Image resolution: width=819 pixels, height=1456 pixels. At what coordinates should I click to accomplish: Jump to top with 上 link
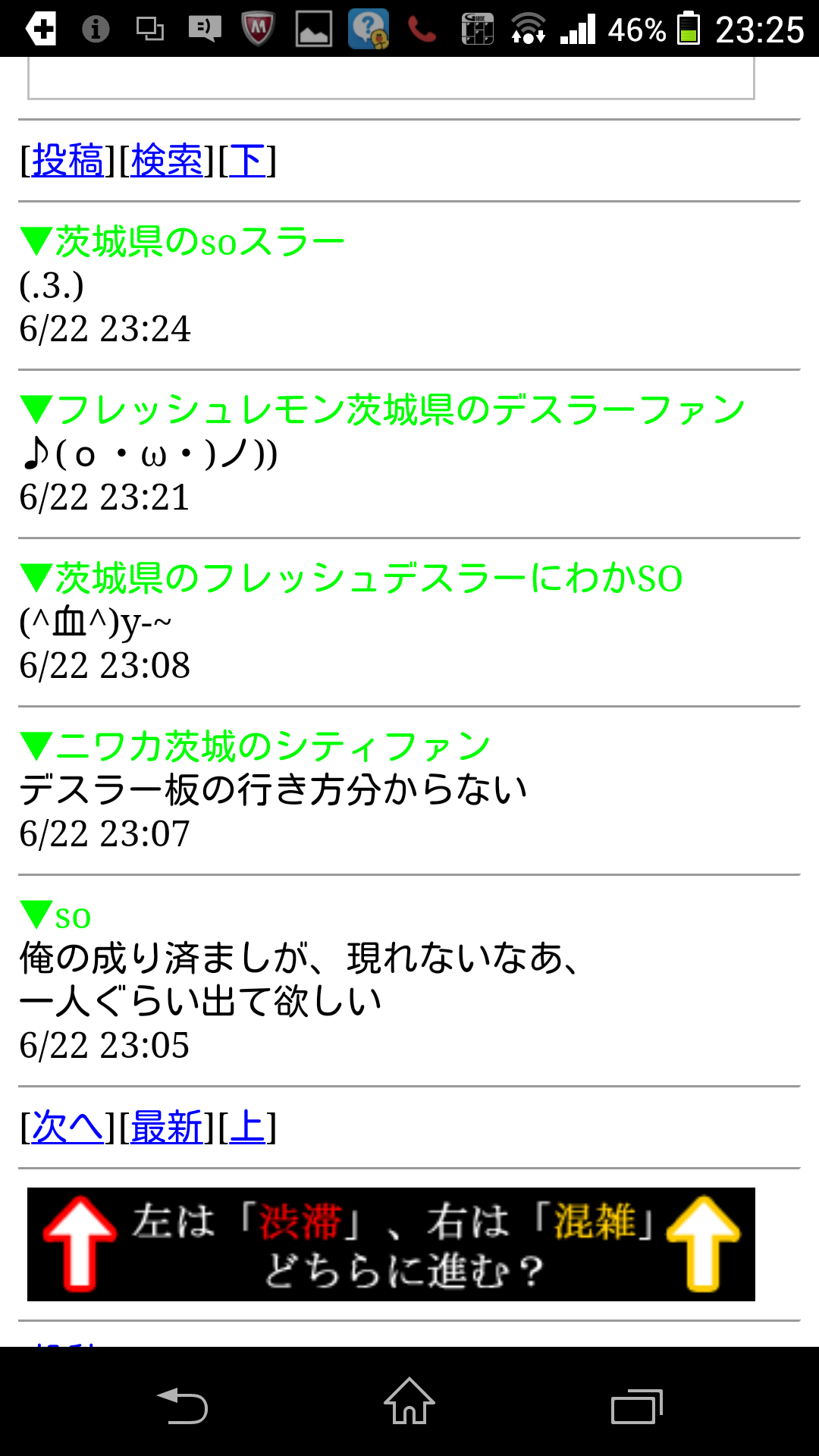point(247,1127)
